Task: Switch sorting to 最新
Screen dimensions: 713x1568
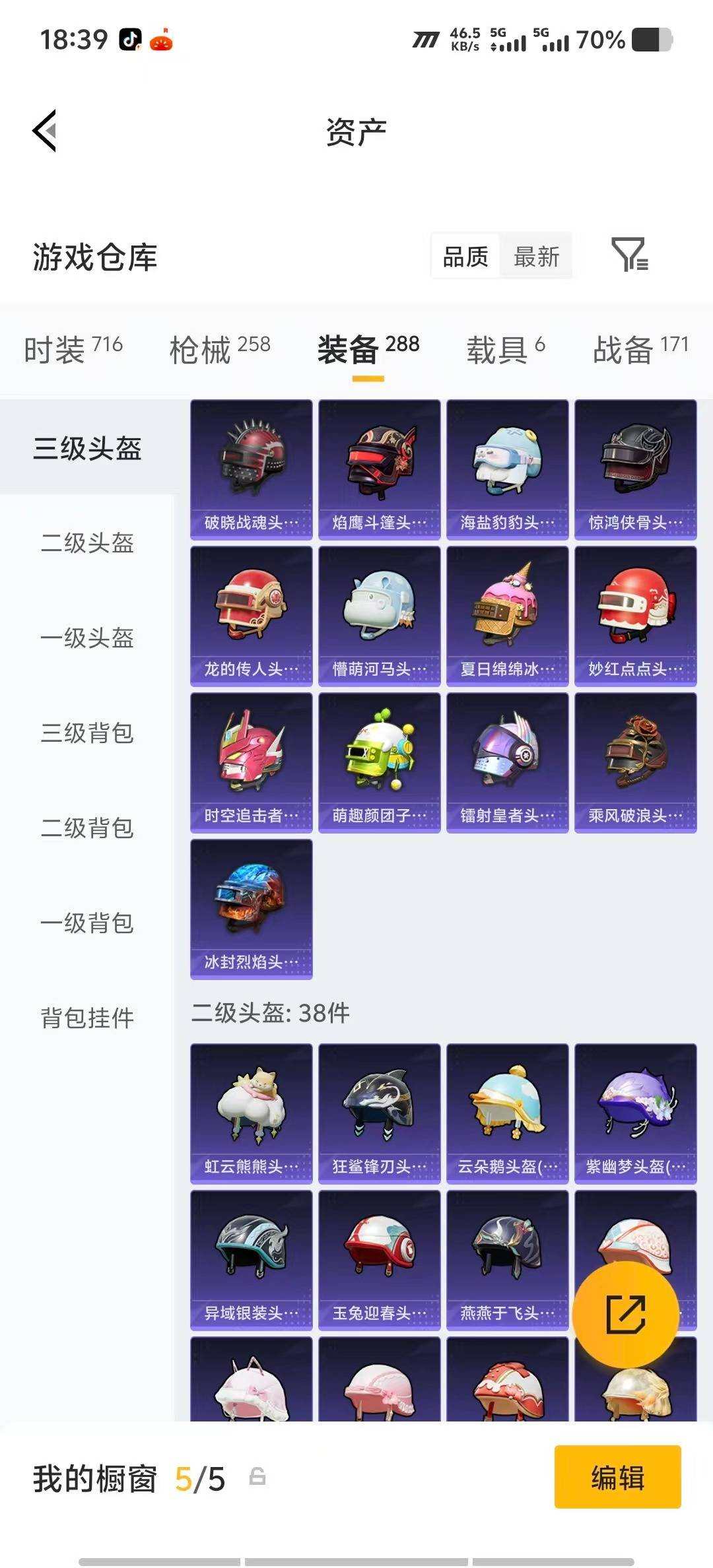Action: (536, 257)
